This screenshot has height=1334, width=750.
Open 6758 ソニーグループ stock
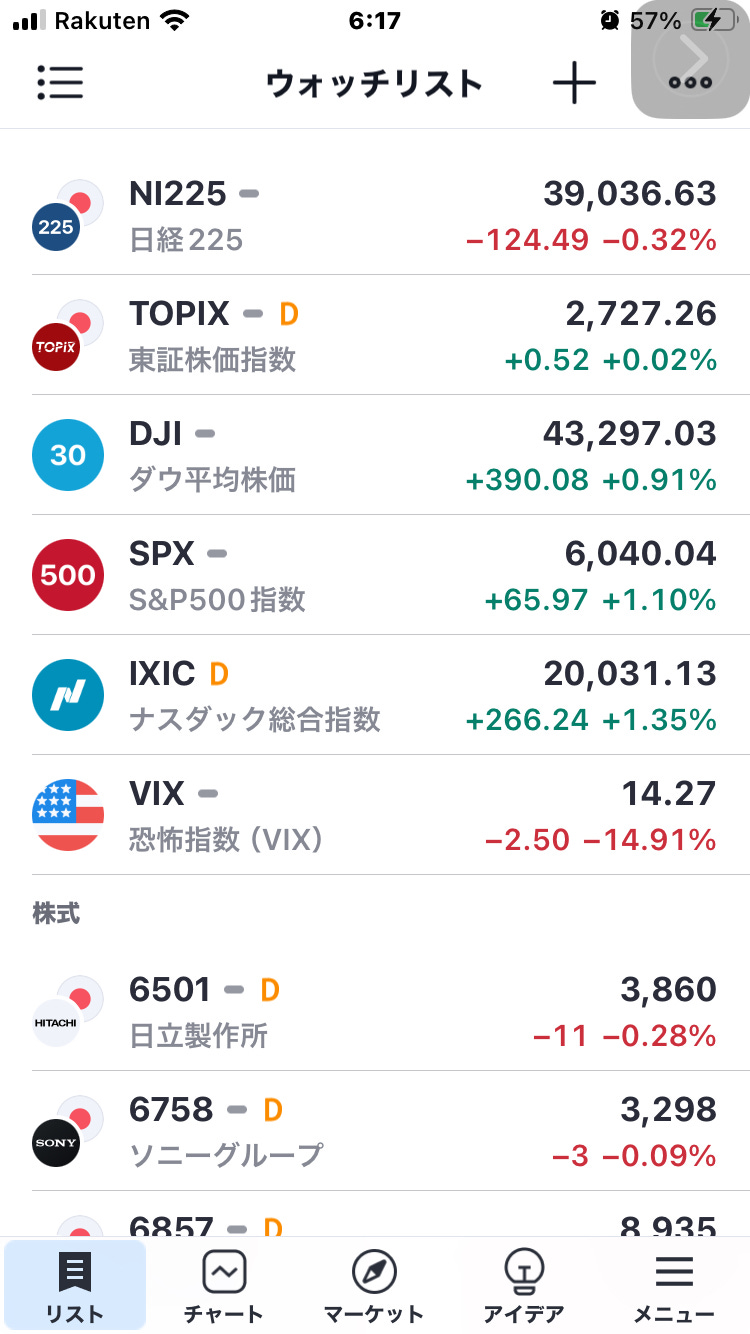pos(375,1131)
